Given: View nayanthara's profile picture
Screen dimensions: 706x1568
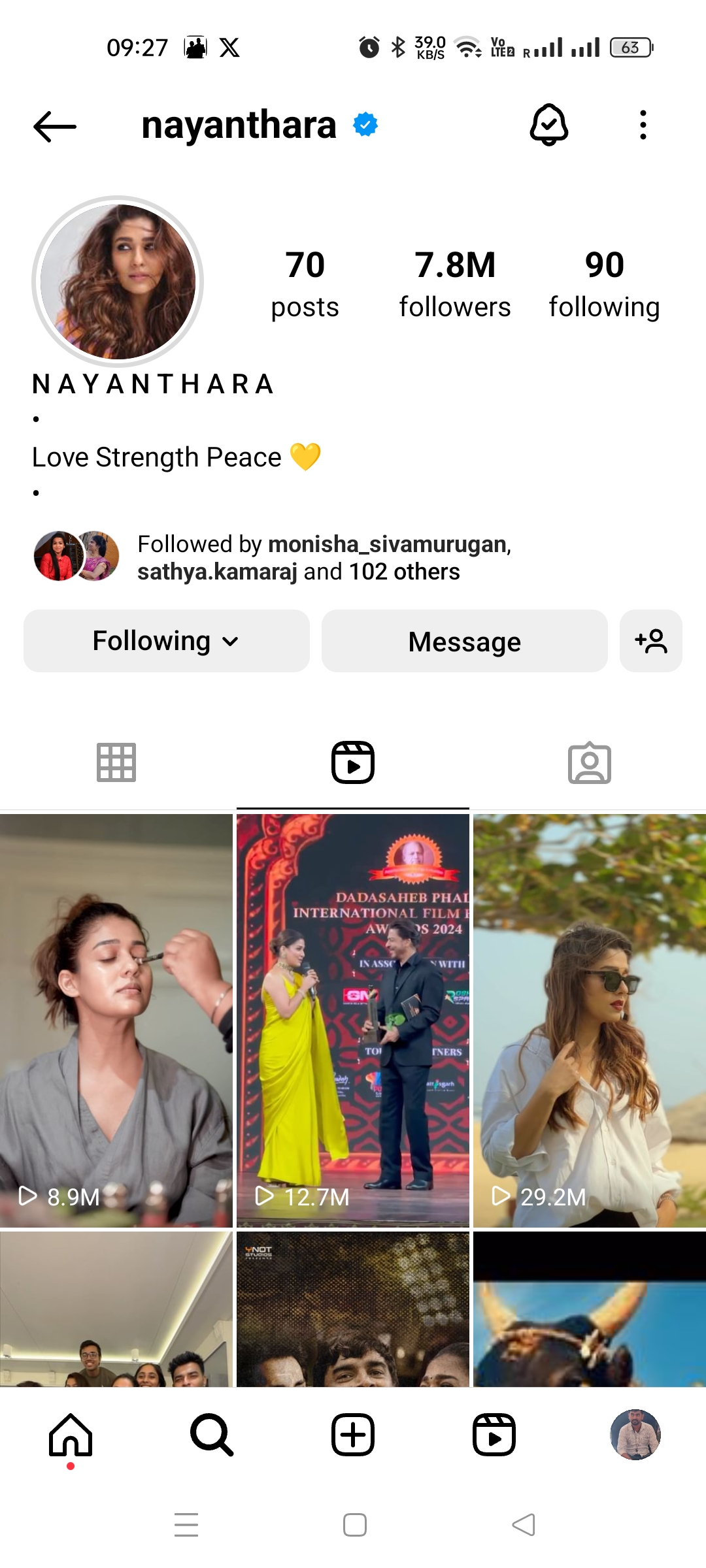Looking at the screenshot, I should click(x=118, y=282).
